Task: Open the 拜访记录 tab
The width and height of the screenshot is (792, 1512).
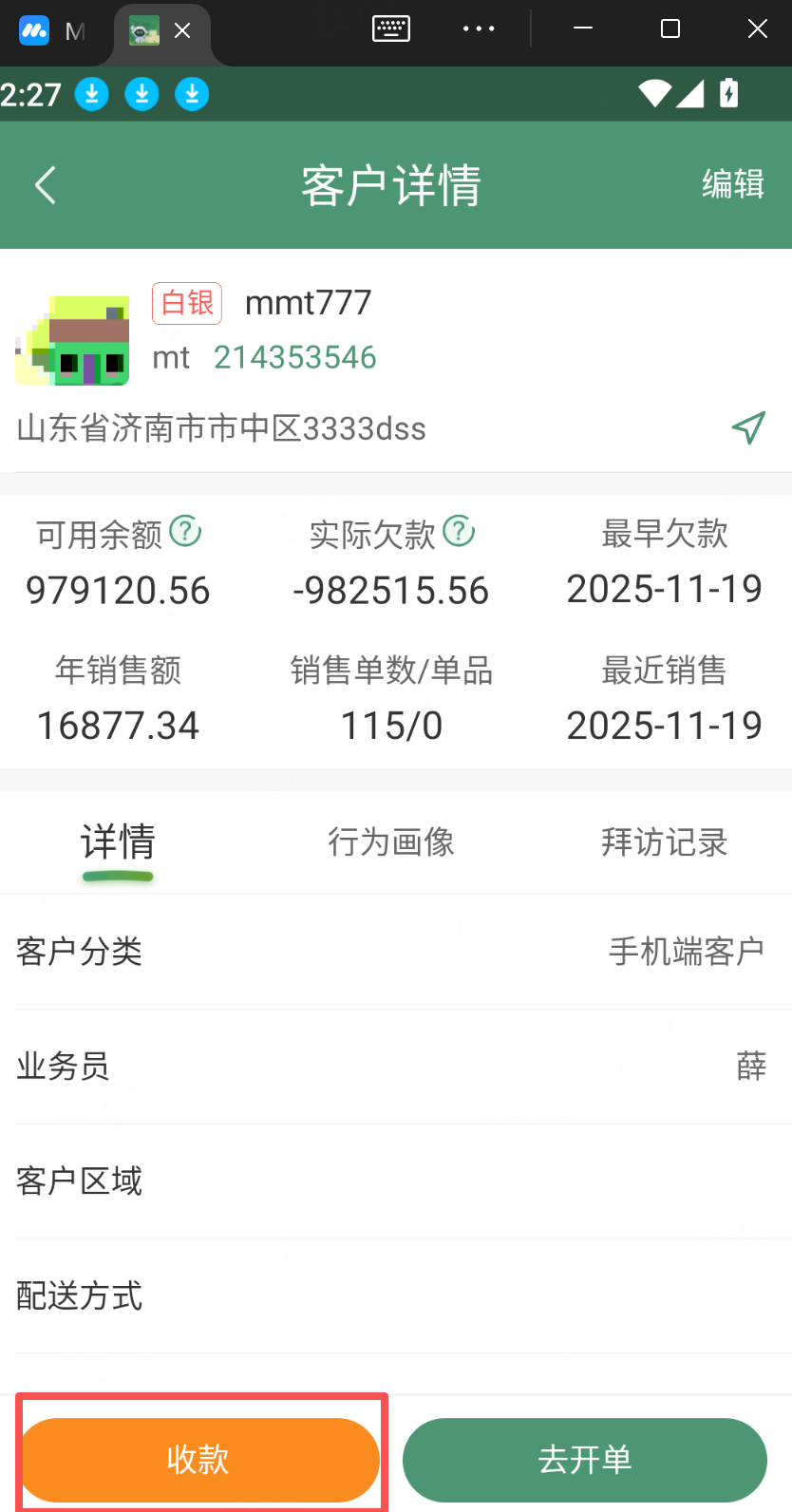Action: (x=664, y=842)
